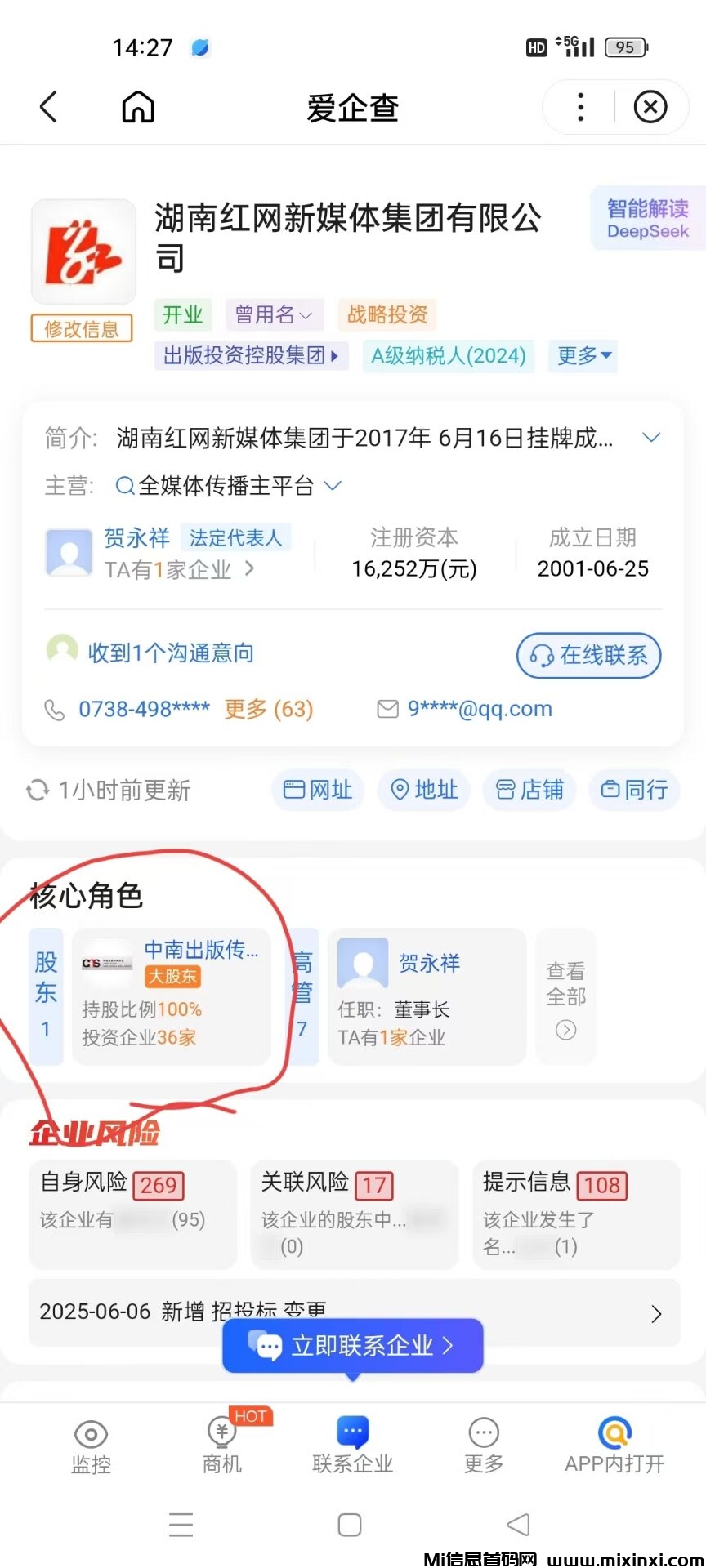706x1568 pixels.
Task: Expand the 更多 tag dropdown
Action: (x=583, y=355)
